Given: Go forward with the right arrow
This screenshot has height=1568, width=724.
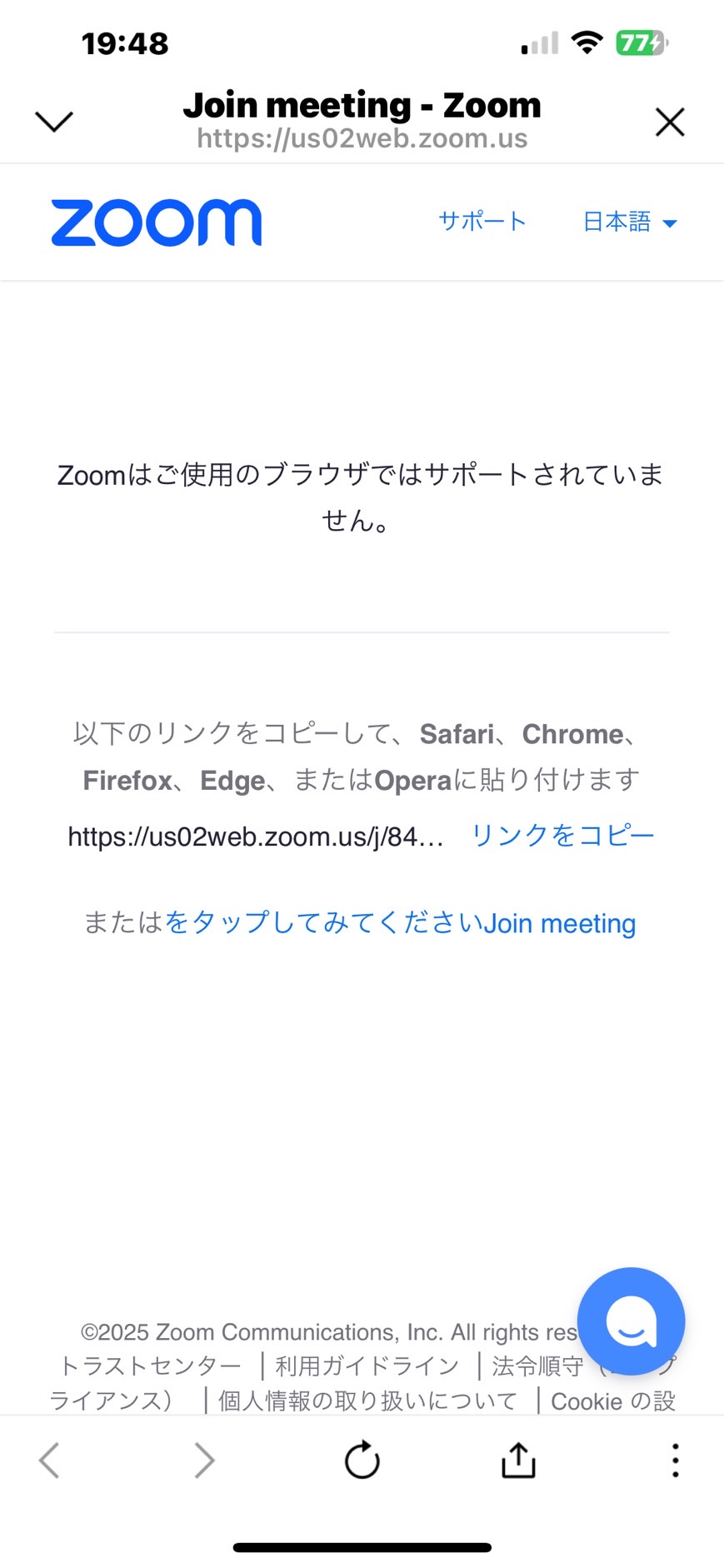Looking at the screenshot, I should coord(204,1460).
